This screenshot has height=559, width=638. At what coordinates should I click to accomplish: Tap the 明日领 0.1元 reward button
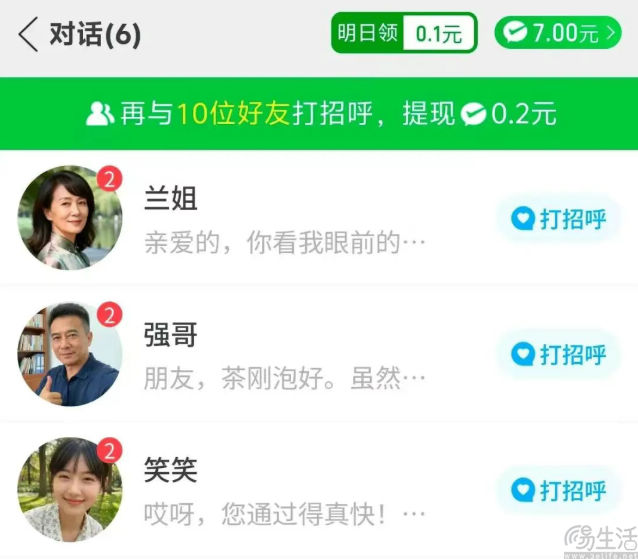(404, 34)
